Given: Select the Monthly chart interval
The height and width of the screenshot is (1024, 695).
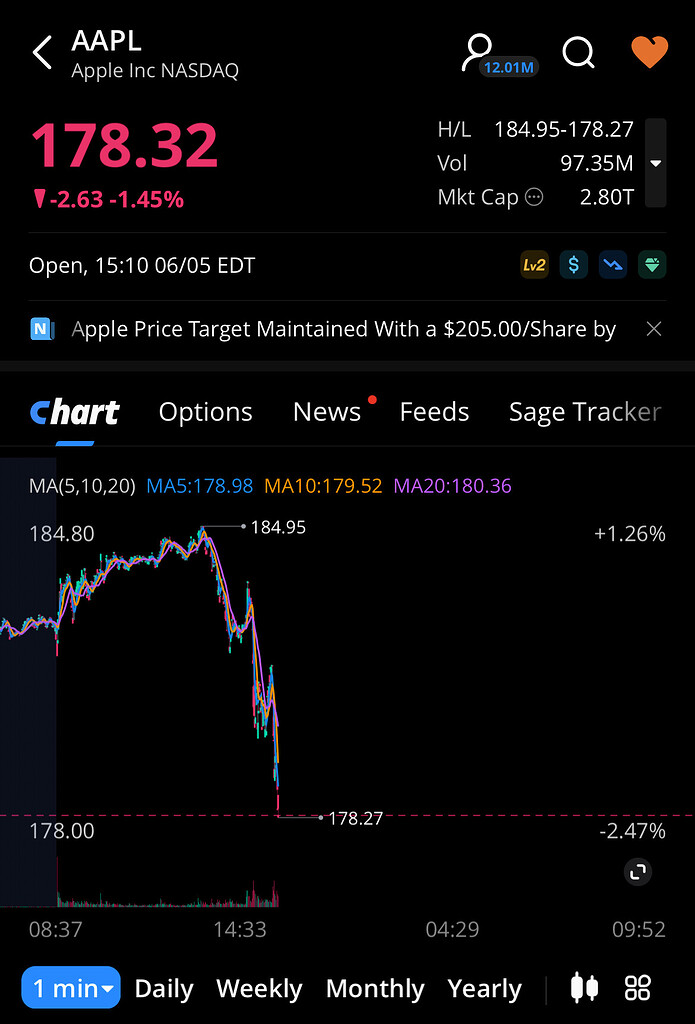Looking at the screenshot, I should click(x=375, y=988).
